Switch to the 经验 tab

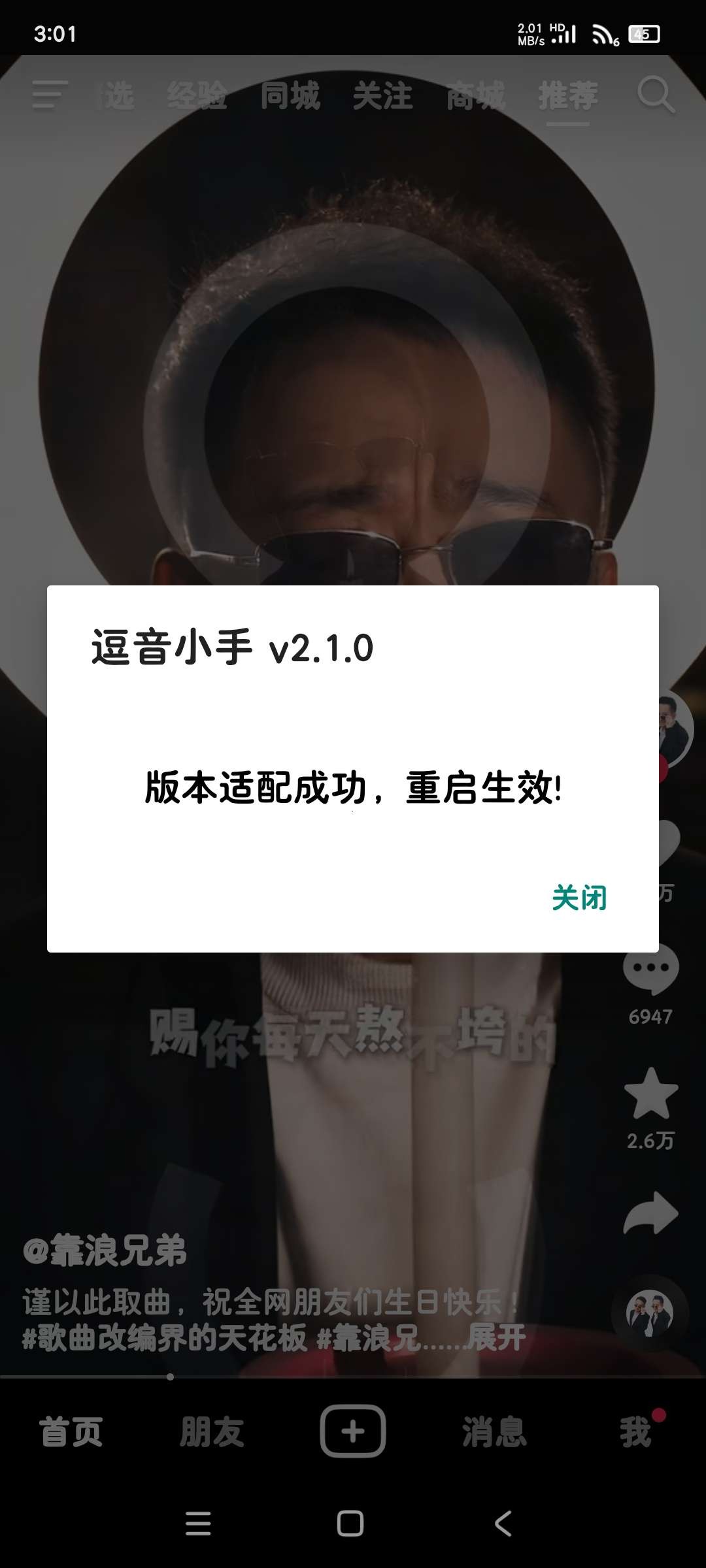pos(197,96)
